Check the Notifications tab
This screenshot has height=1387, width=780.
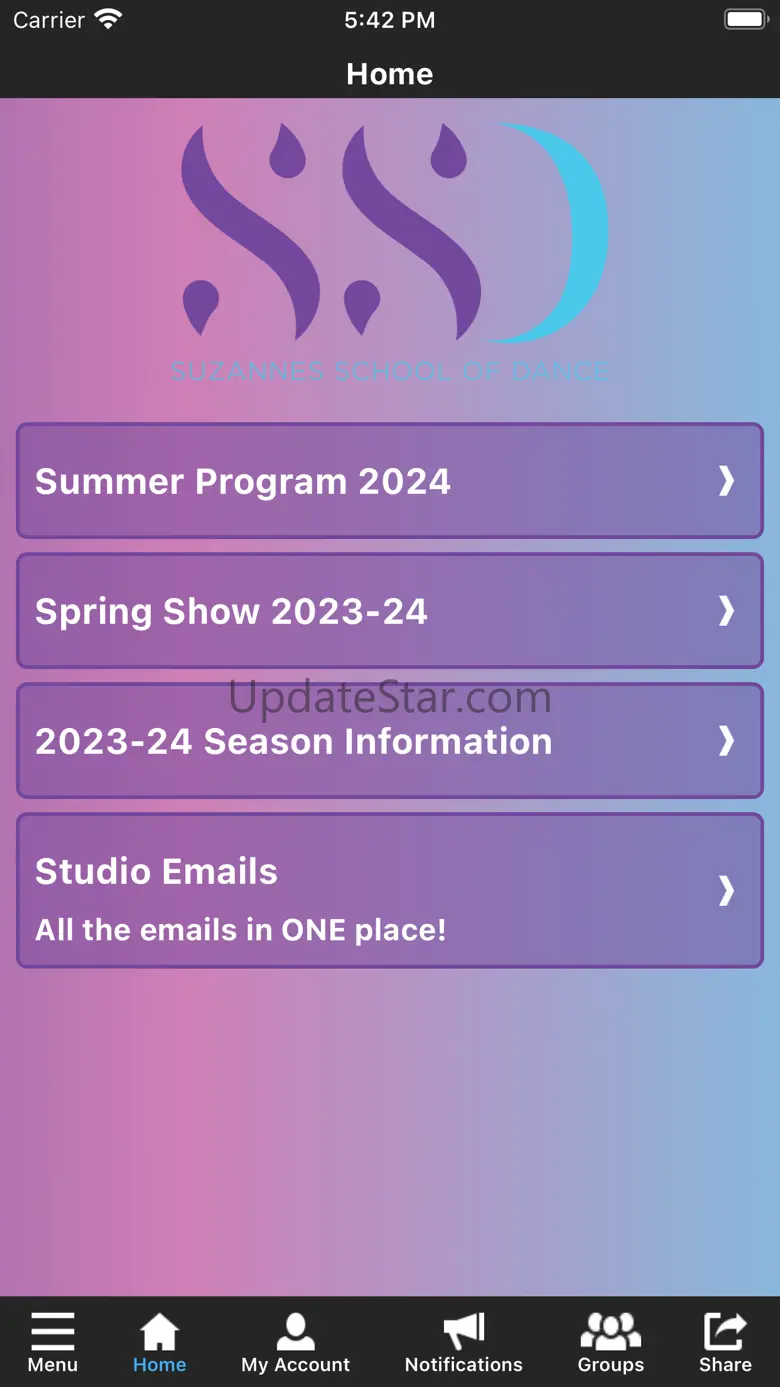463,1342
